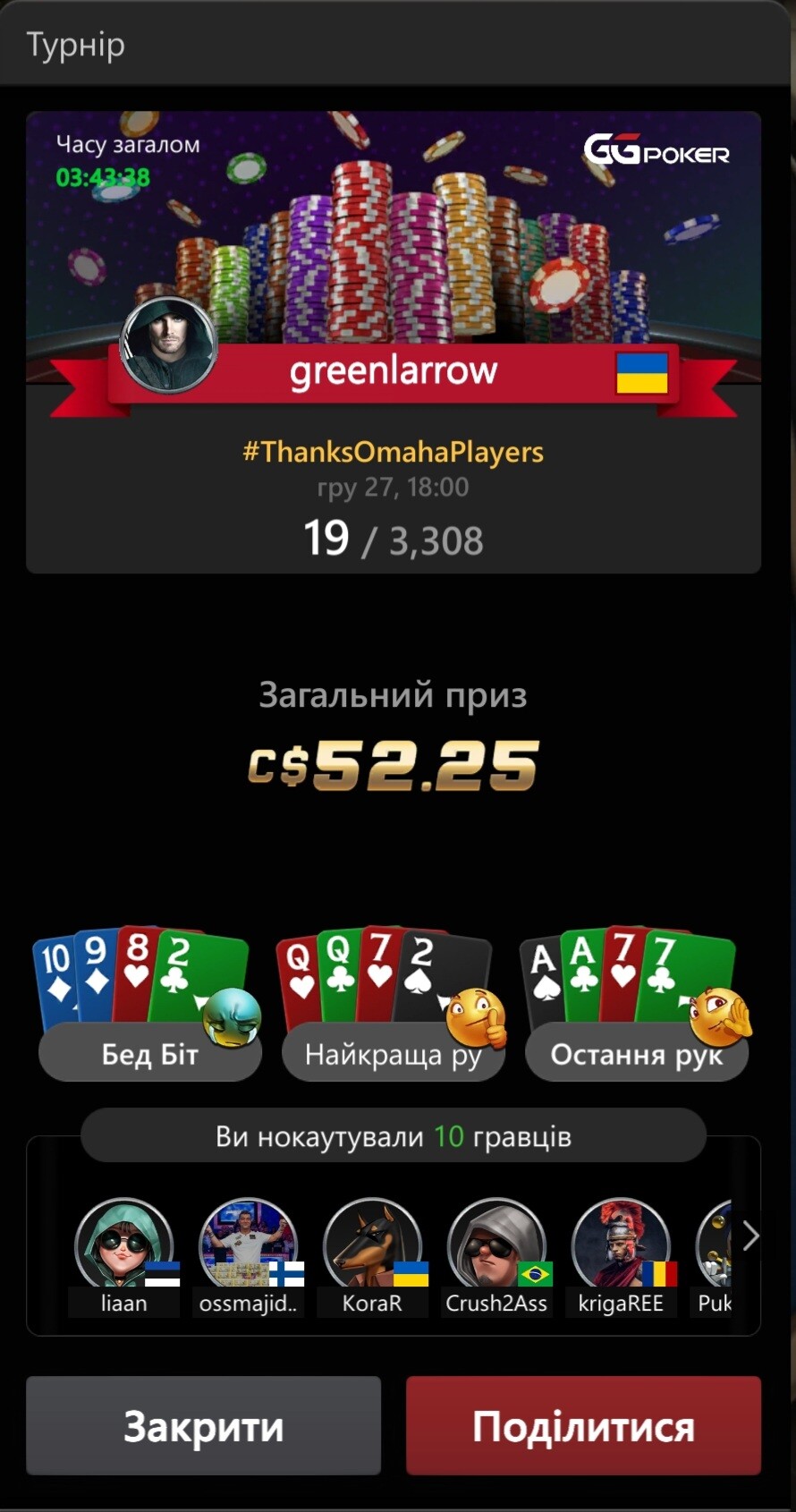Select player KoraR avatar

372,1246
